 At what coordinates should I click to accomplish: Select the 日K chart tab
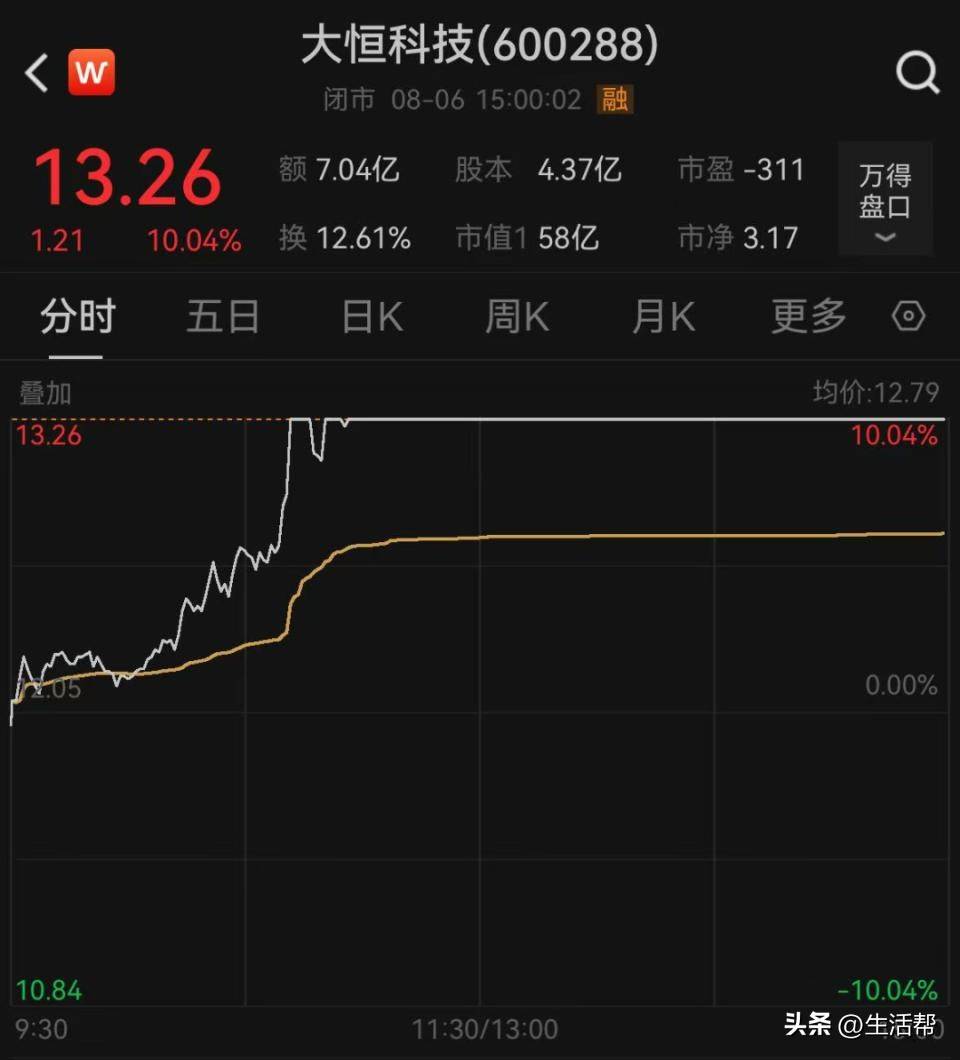[x=371, y=317]
